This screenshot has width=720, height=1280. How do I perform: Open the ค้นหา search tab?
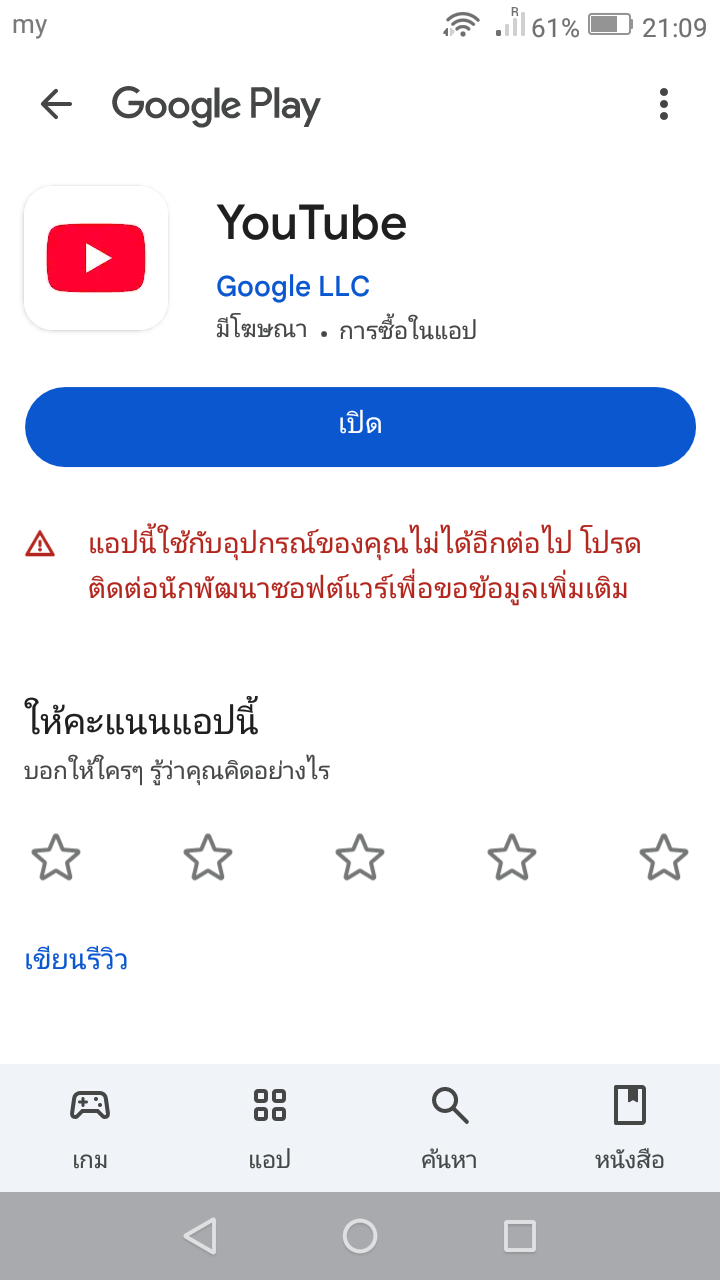[x=450, y=1128]
